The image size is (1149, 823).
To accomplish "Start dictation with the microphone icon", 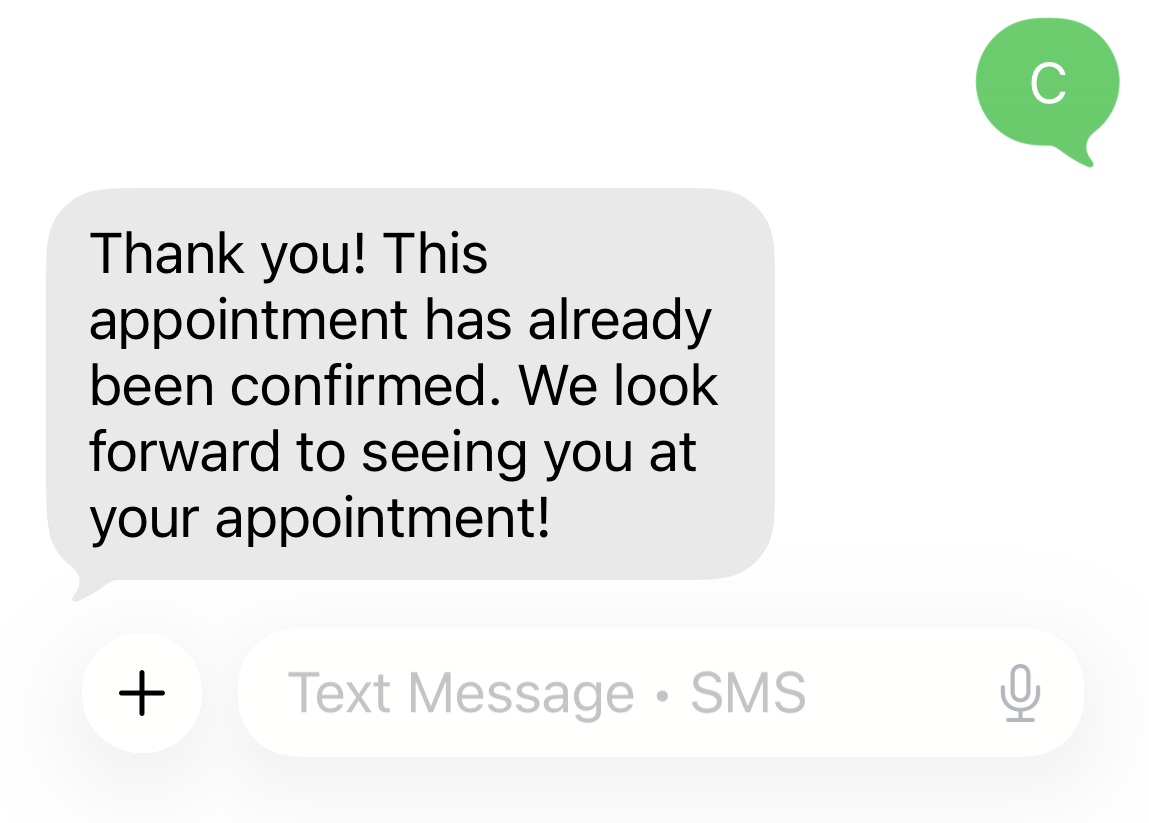I will 1020,693.
